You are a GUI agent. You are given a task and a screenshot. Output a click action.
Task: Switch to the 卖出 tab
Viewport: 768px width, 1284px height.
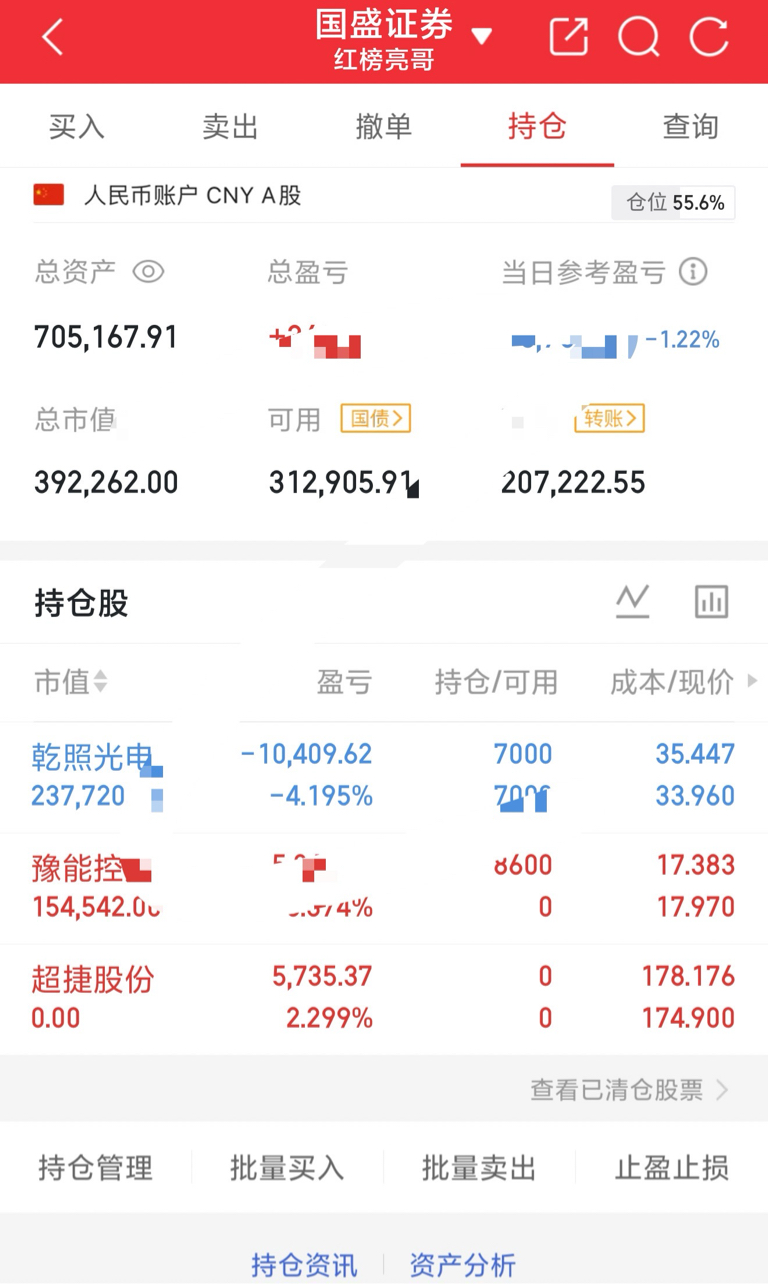[231, 127]
